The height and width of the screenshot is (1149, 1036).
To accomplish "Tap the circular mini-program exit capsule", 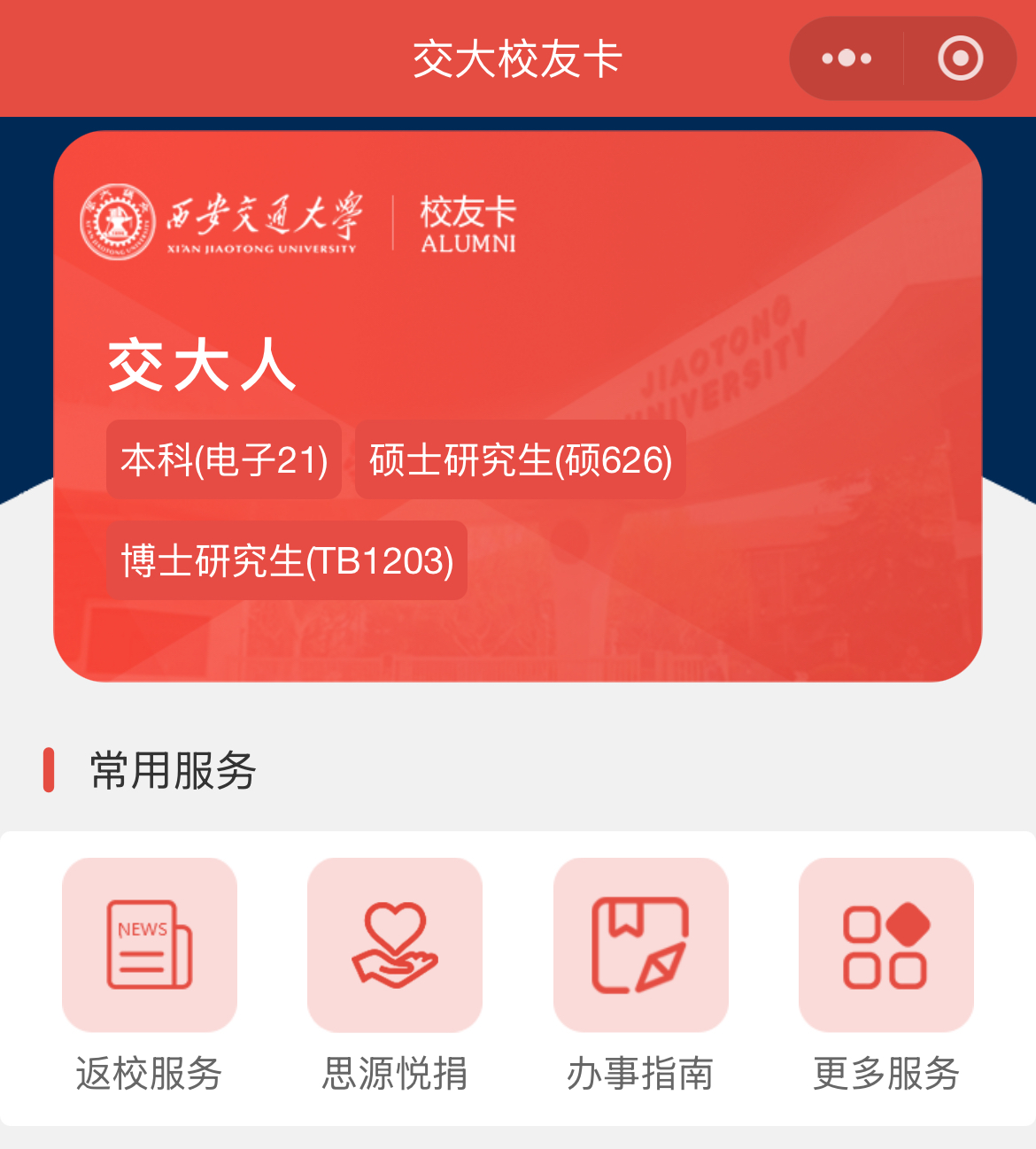I will (x=959, y=58).
